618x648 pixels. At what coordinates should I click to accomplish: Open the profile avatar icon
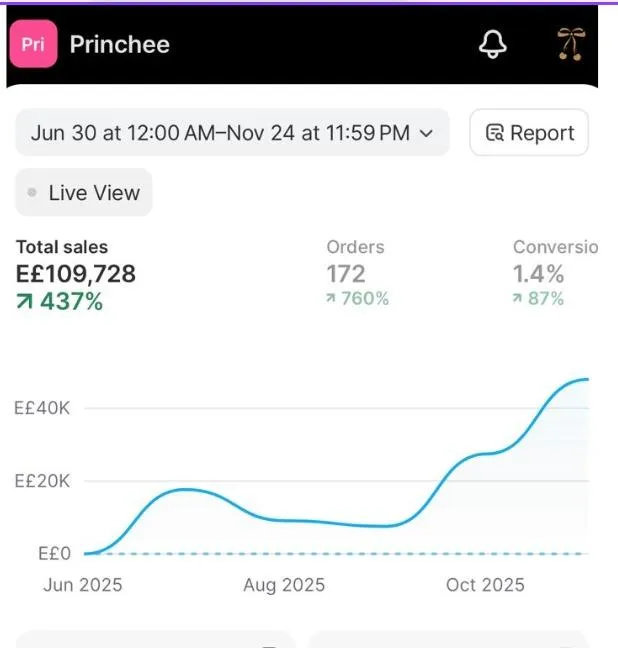[572, 44]
